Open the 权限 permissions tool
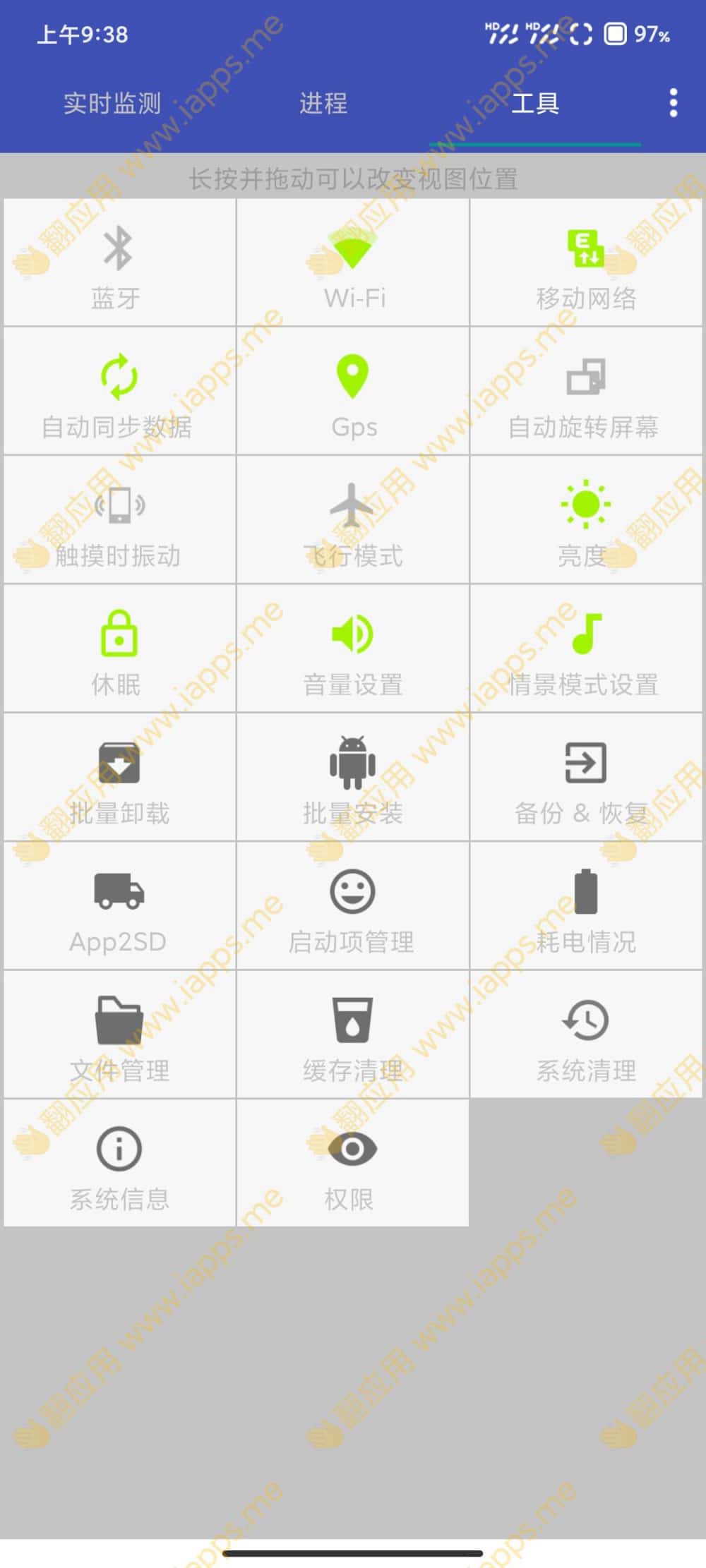 tap(353, 1164)
